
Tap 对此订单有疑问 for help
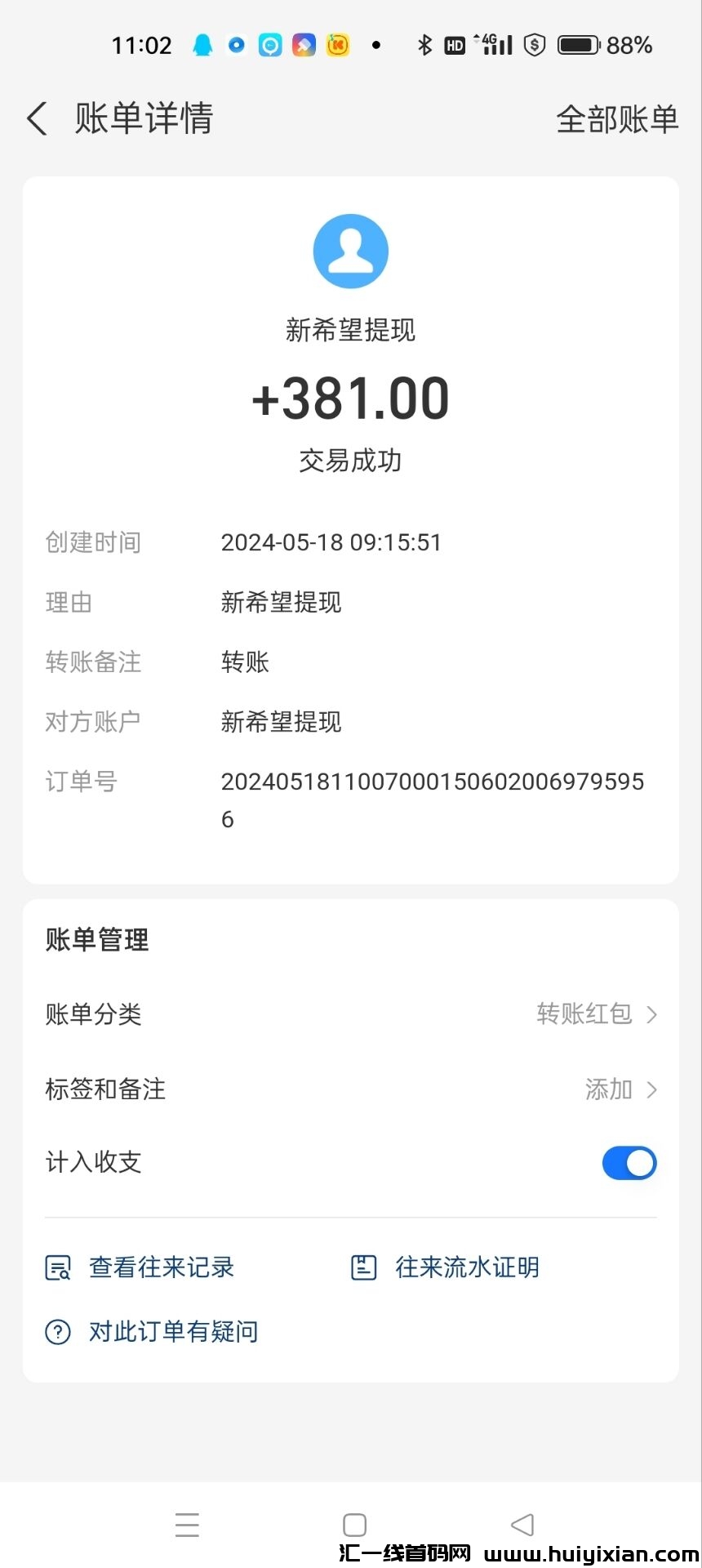(x=152, y=1332)
